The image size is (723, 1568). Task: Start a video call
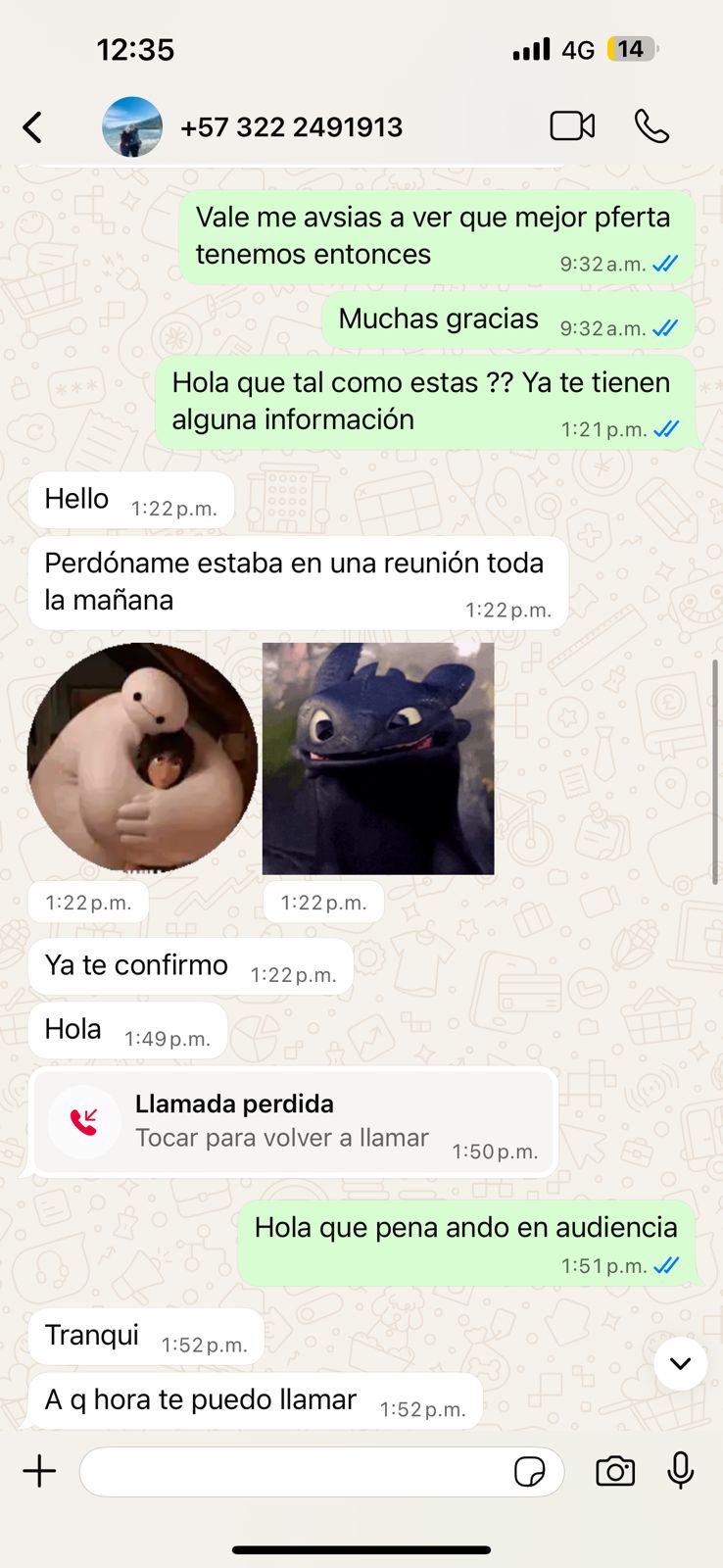[x=572, y=126]
